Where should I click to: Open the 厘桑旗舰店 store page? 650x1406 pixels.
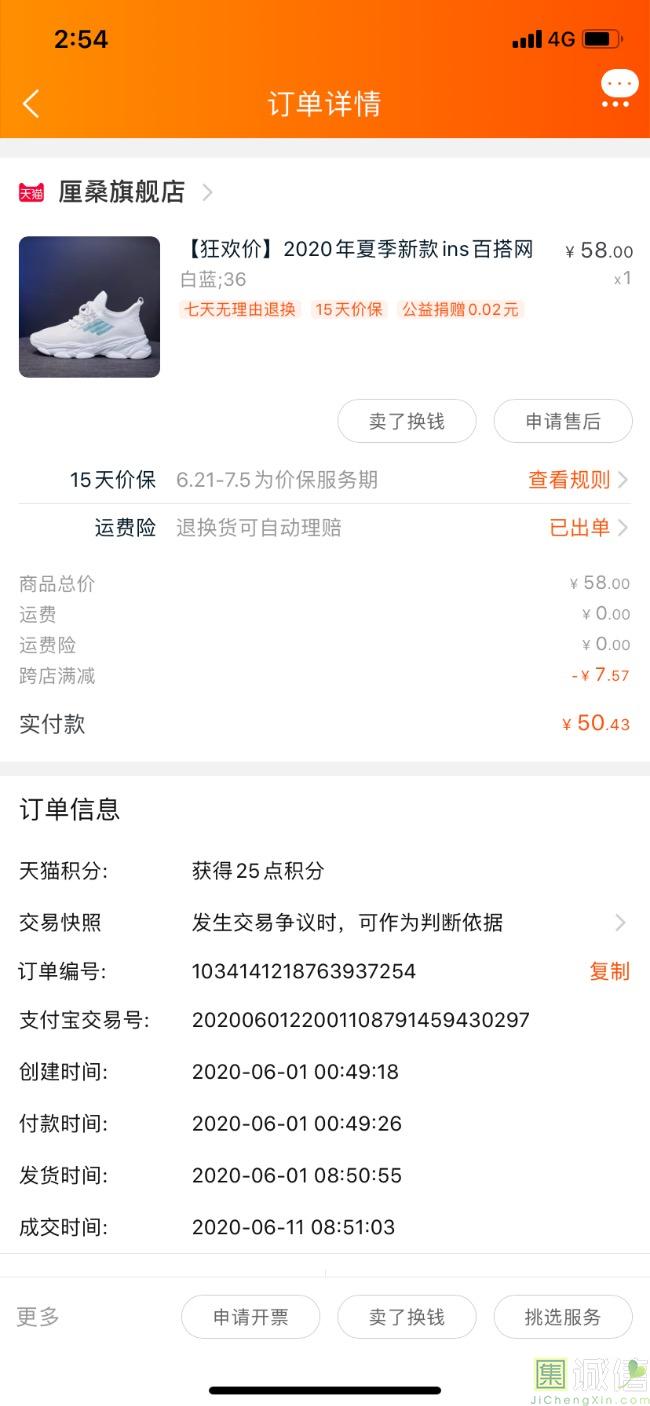pos(121,192)
